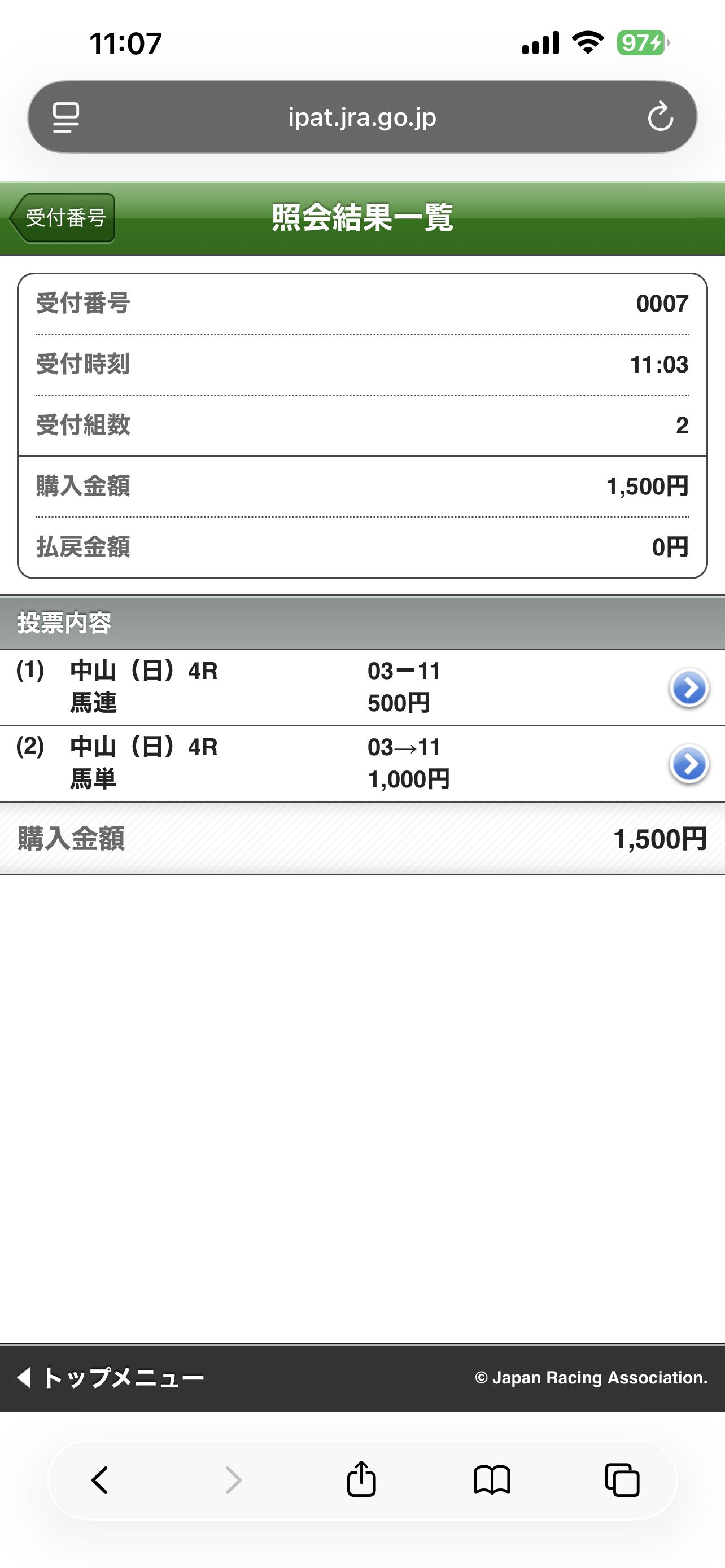Go back to 受付番号 list
725x1568 pixels.
(x=63, y=218)
